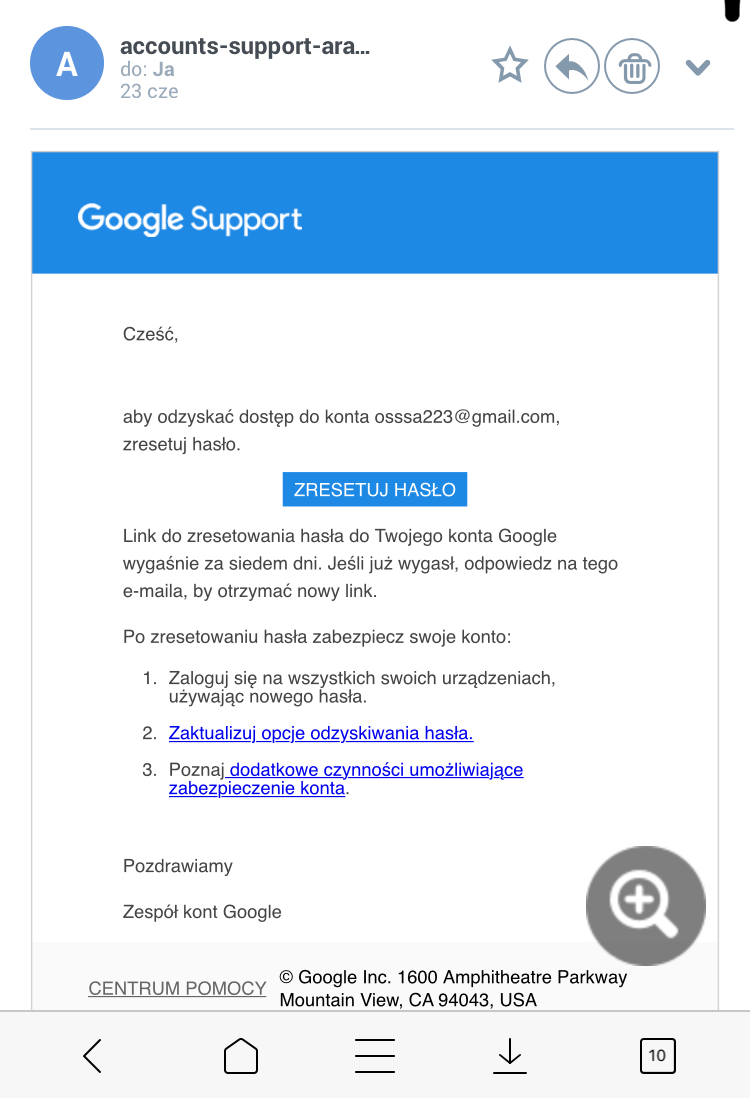750x1098 pixels.
Task: Expand message details with the chevron
Action: pyautogui.click(x=697, y=67)
